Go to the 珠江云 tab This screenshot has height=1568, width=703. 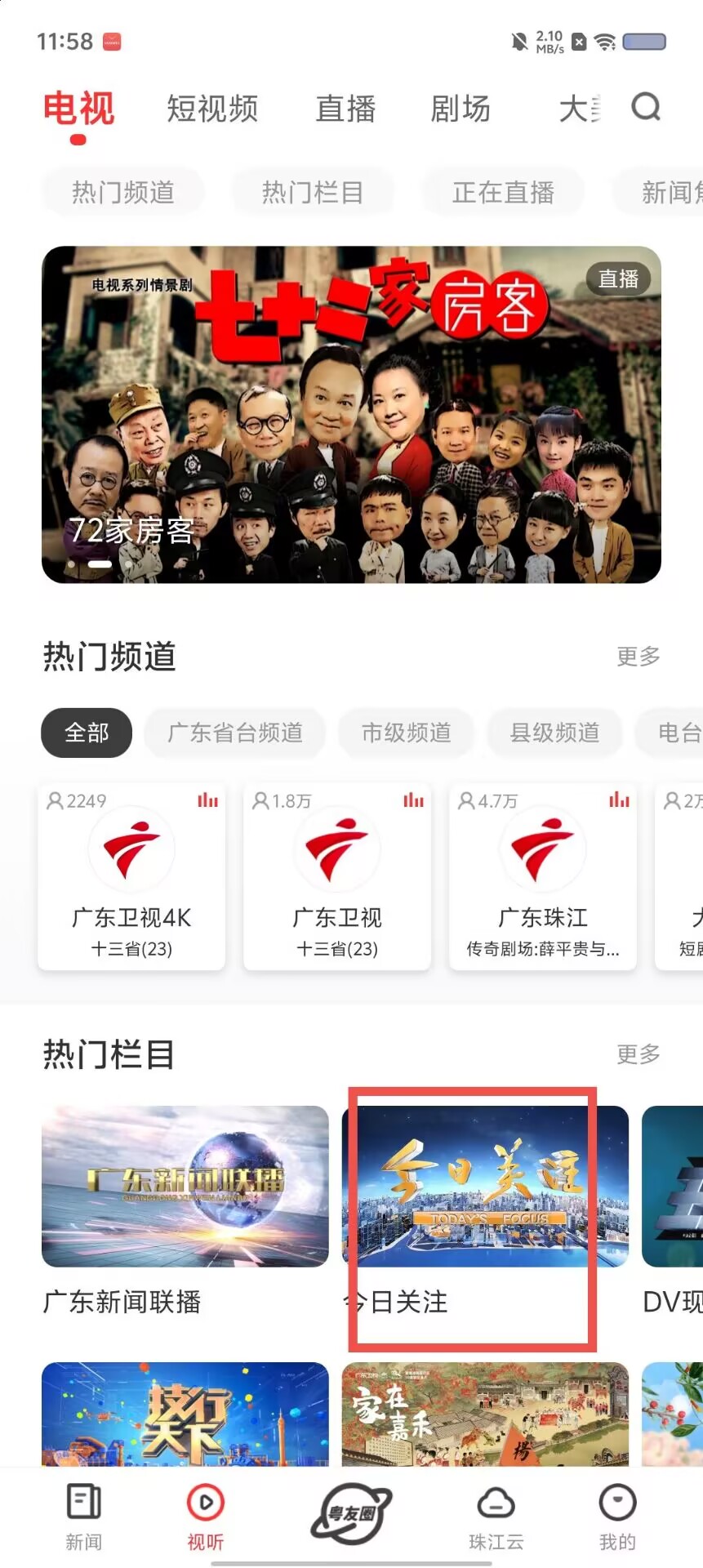tap(496, 1516)
